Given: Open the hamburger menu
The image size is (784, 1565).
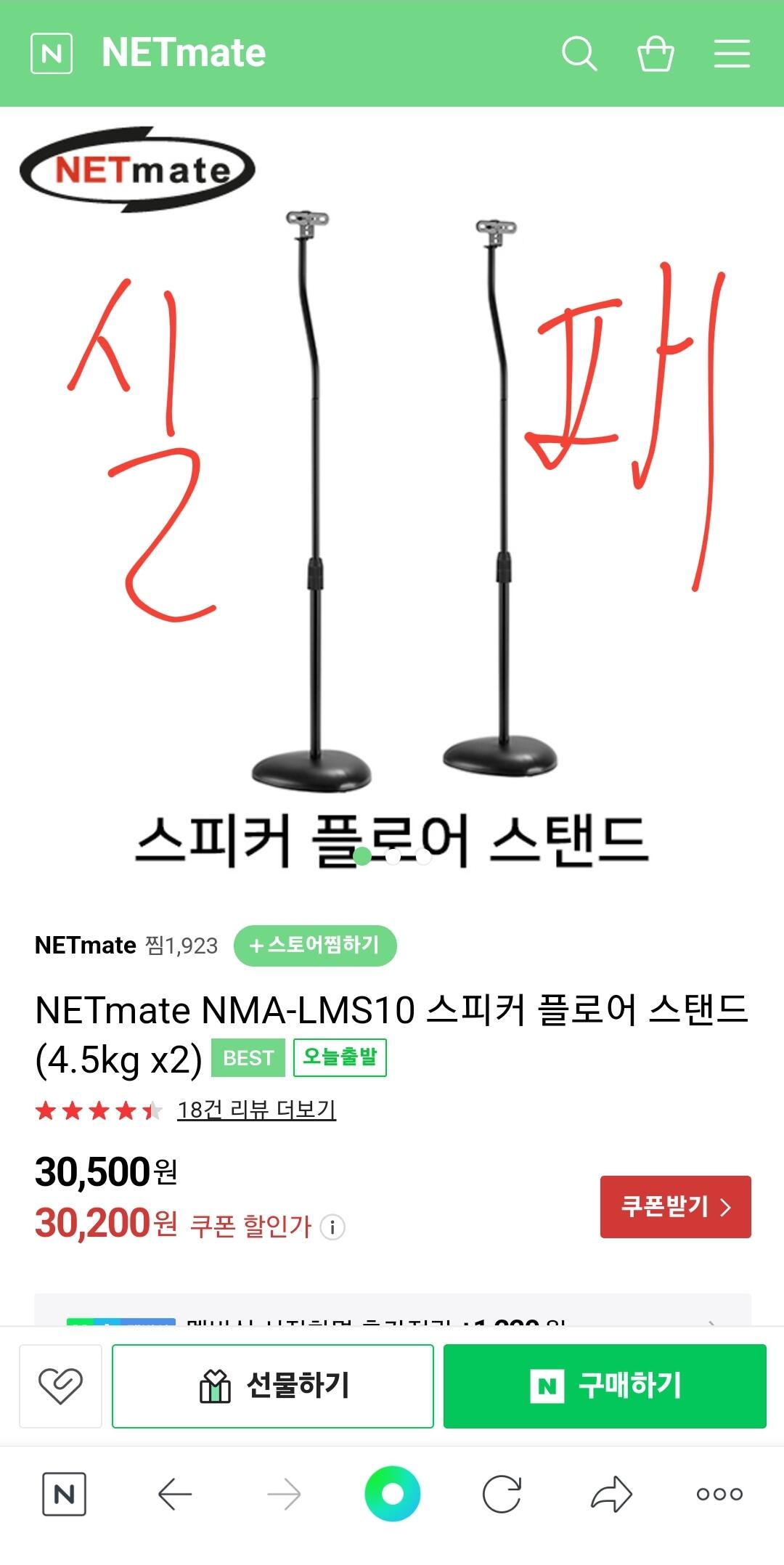Looking at the screenshot, I should tap(731, 54).
